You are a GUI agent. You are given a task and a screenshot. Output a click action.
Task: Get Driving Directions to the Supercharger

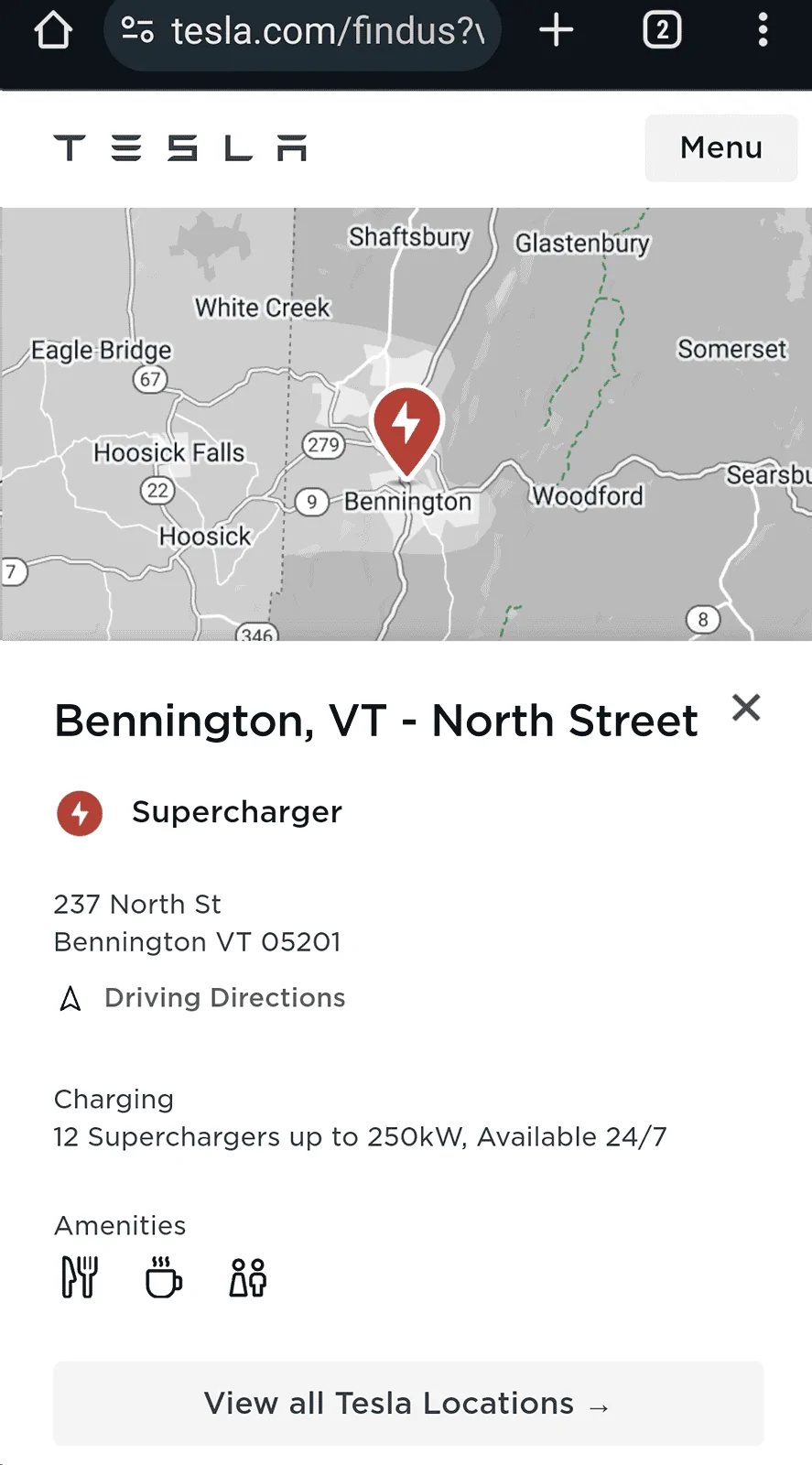[224, 997]
